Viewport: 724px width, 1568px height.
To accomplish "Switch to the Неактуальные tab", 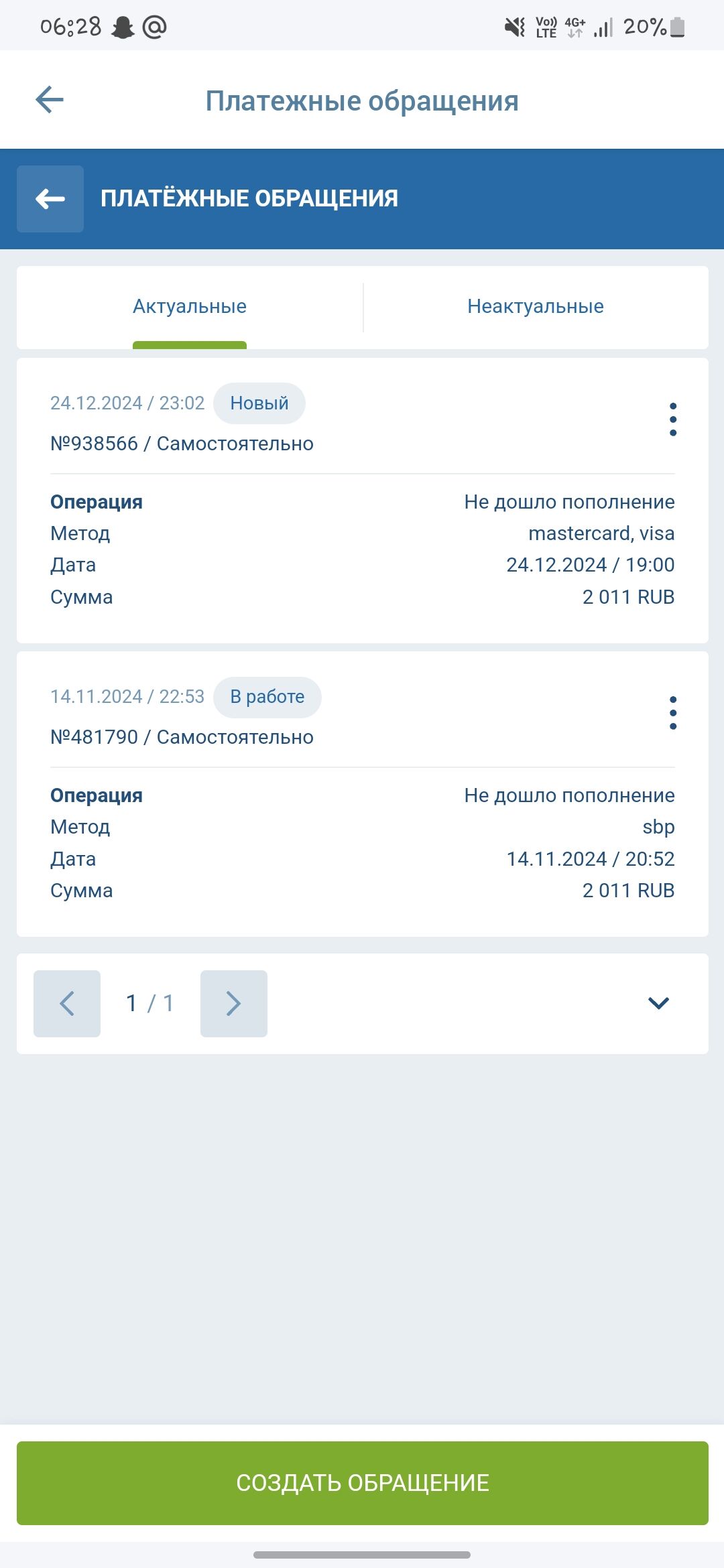I will coord(535,307).
